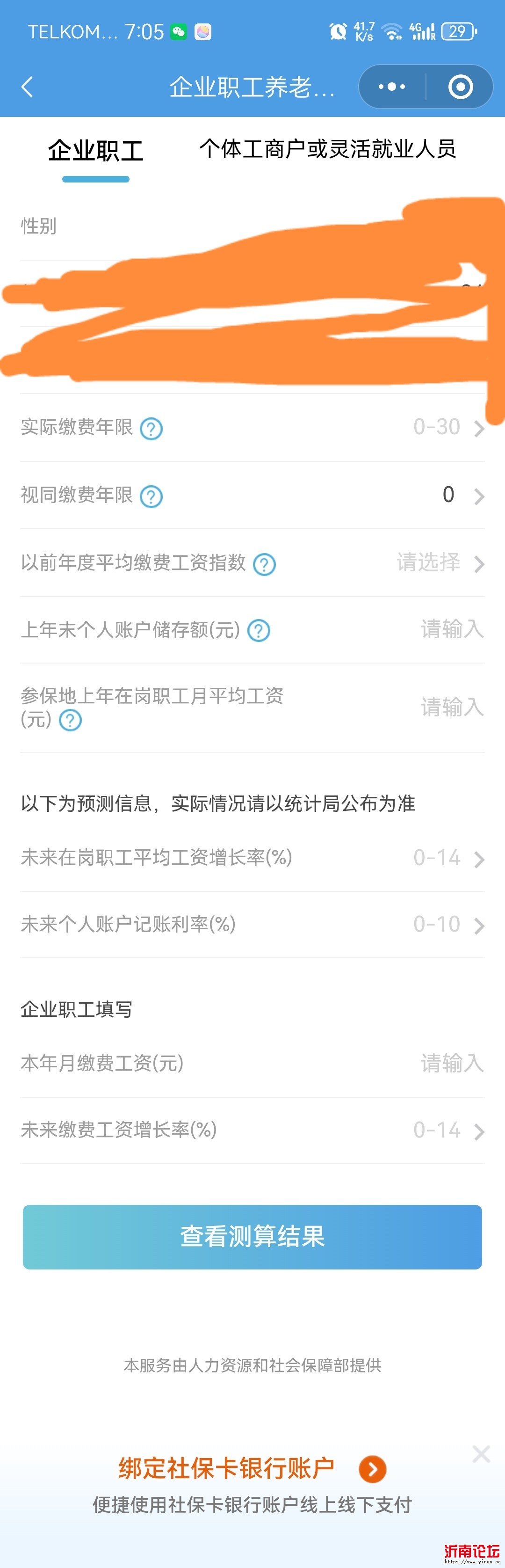The image size is (505, 1568).
Task: Switch to 个体工商户或灵活就业人员 tab
Action: (x=327, y=149)
